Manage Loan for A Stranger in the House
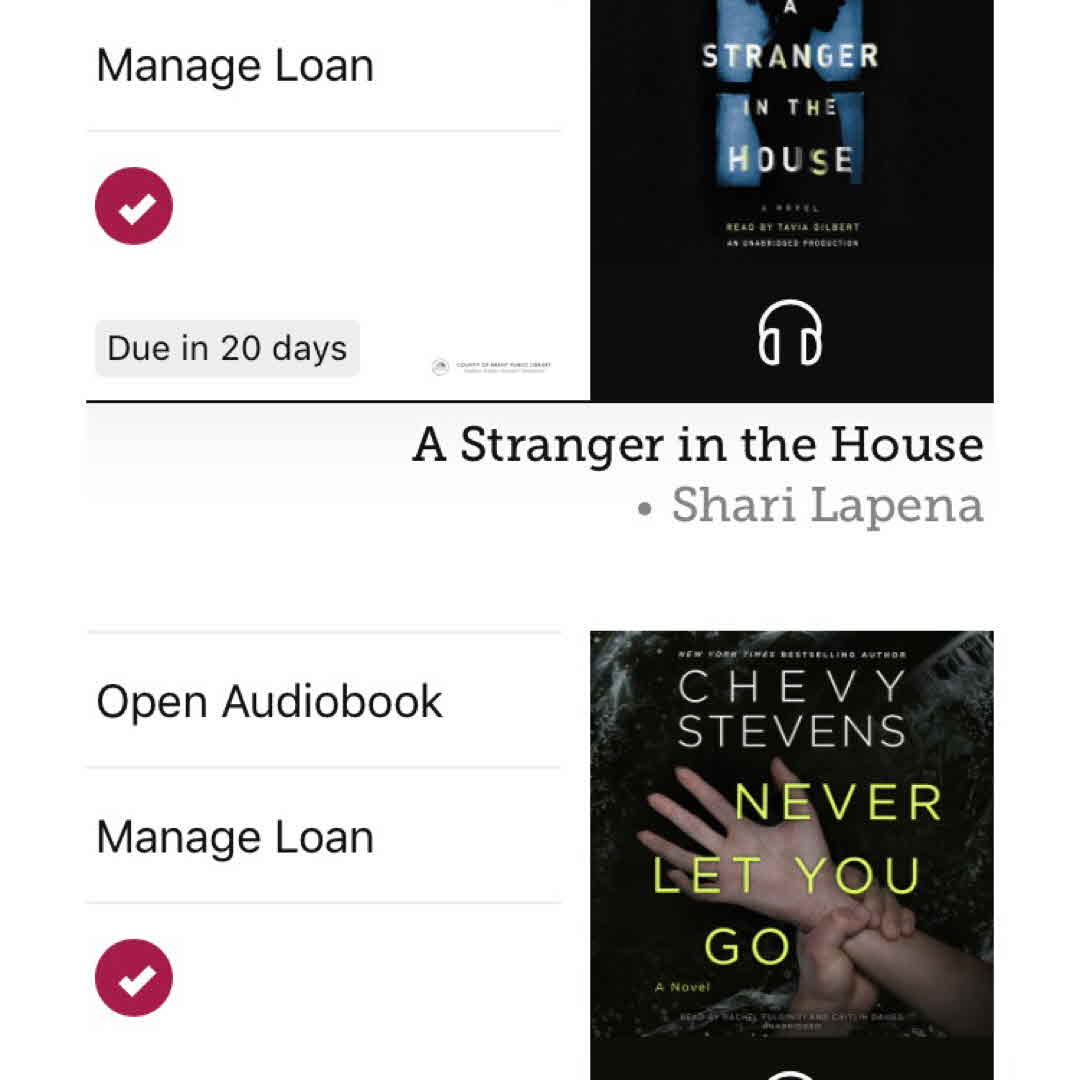 [235, 66]
